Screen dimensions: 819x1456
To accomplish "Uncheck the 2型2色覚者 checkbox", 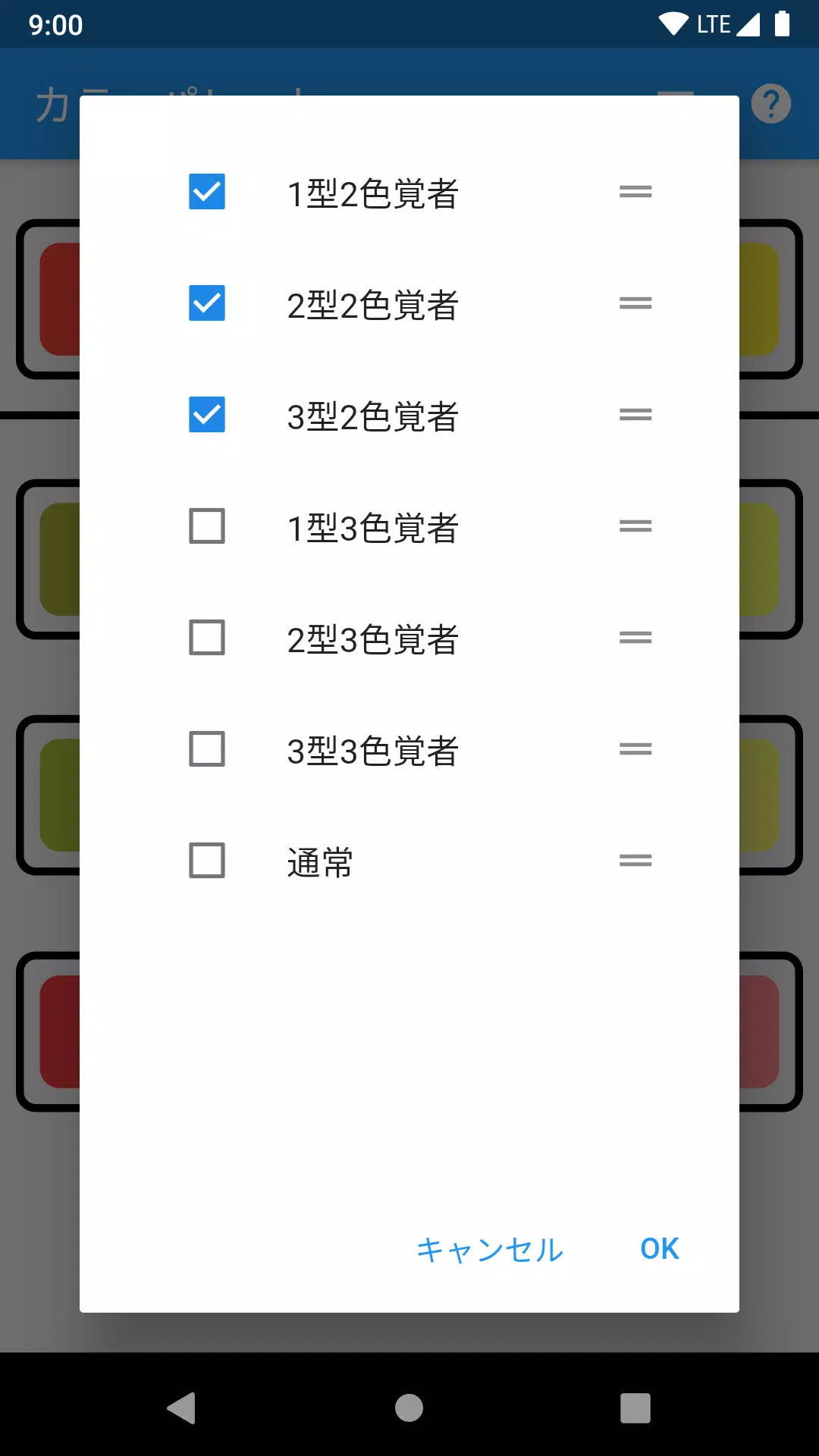I will pos(207,303).
